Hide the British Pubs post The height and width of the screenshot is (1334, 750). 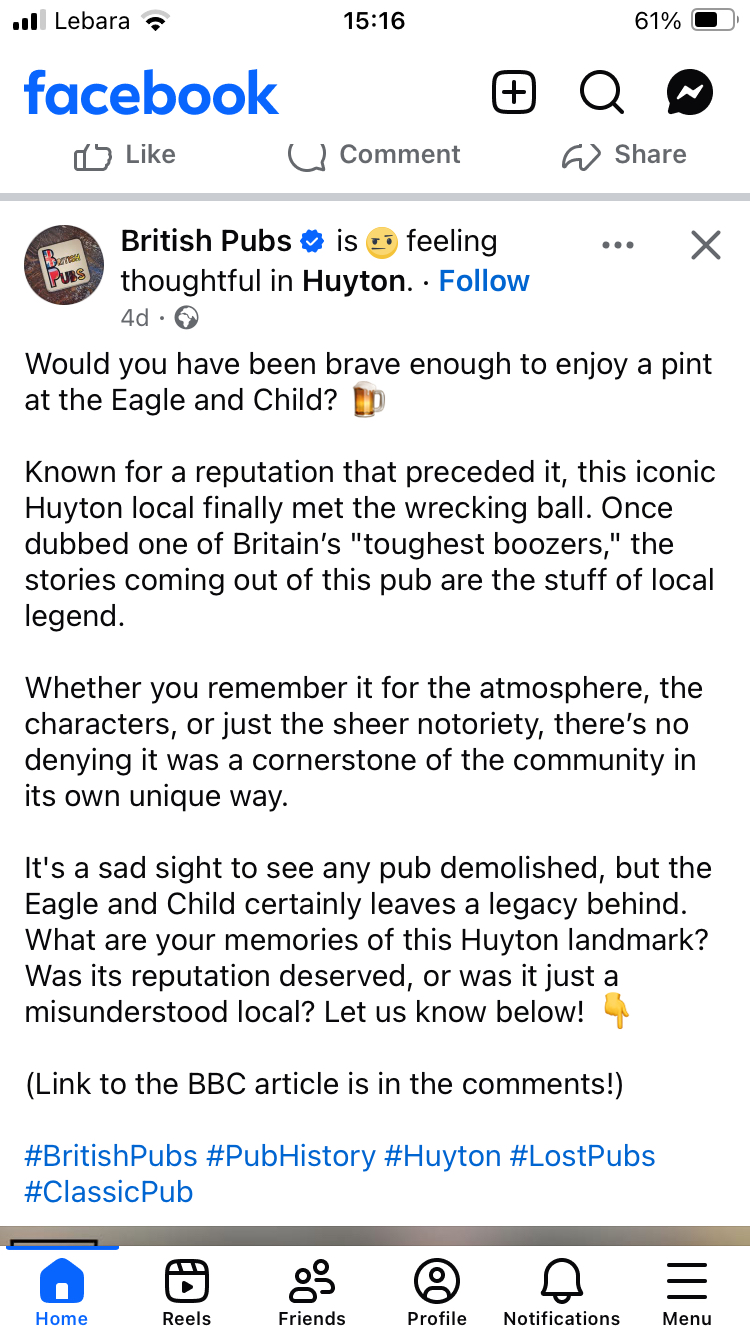coord(706,245)
